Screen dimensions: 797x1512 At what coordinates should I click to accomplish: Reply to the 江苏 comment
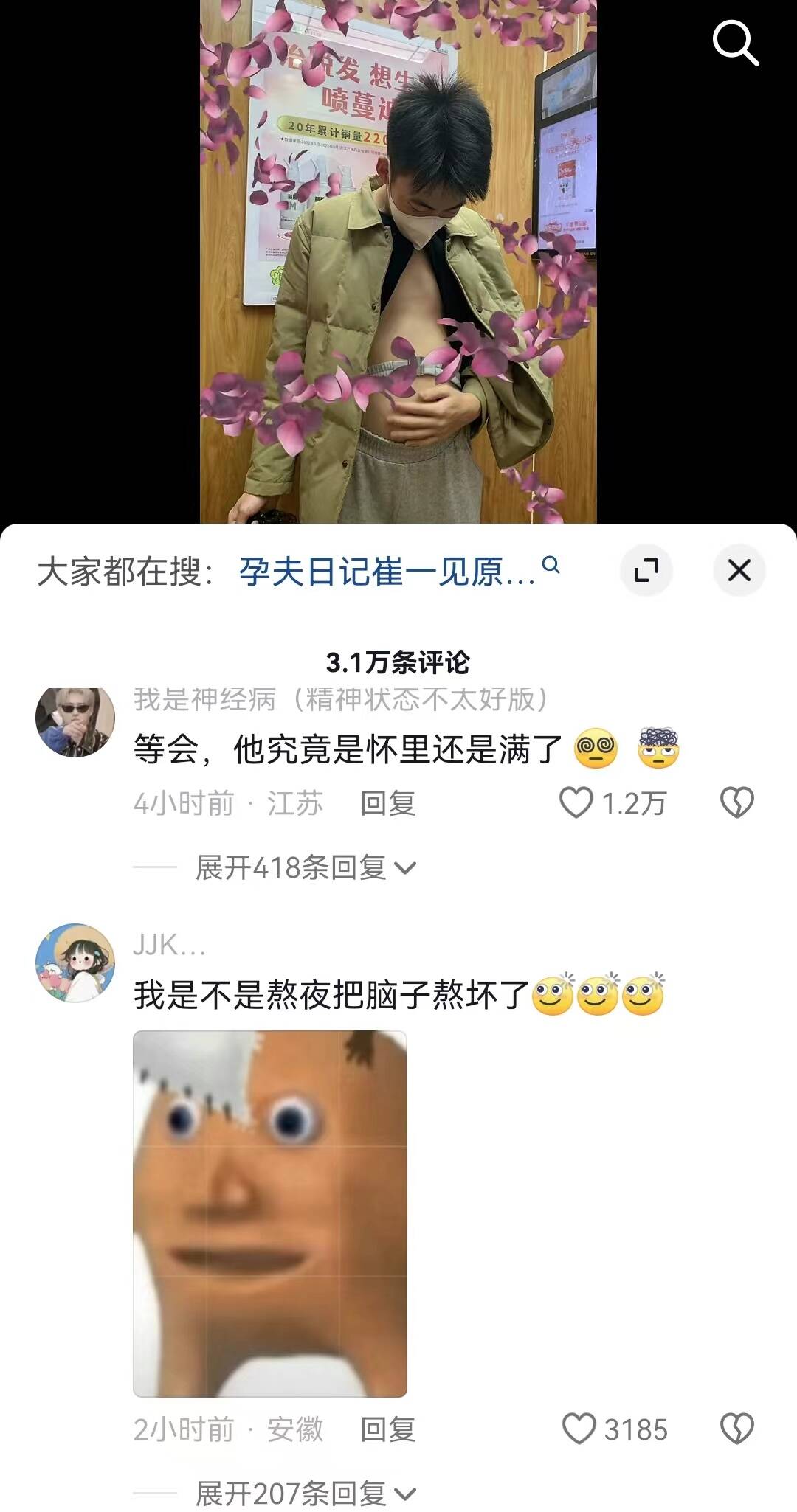tap(387, 803)
